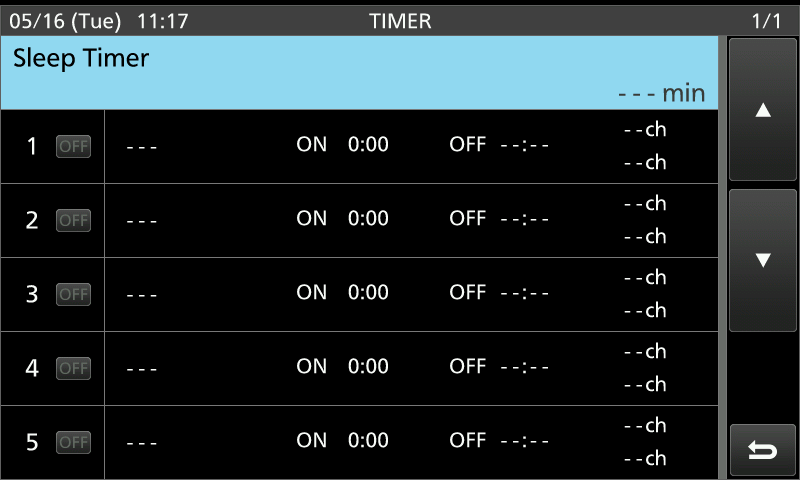Tap the down arrow button
800x480 pixels.
click(x=763, y=260)
